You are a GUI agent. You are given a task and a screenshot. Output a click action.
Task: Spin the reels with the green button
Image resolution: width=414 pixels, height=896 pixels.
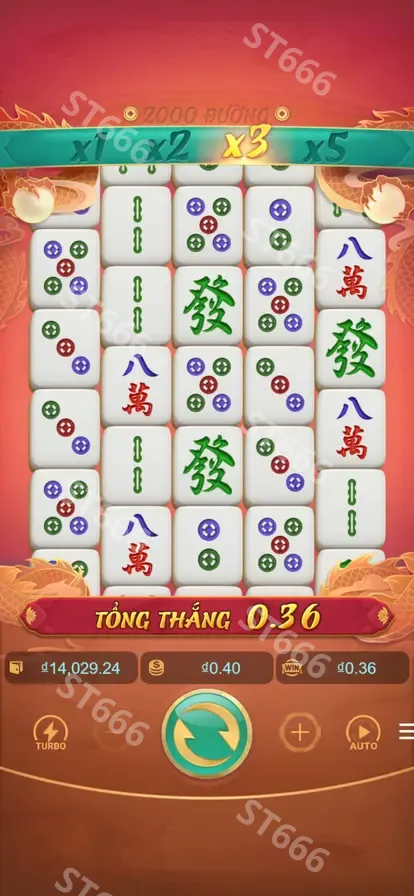[x=207, y=734]
